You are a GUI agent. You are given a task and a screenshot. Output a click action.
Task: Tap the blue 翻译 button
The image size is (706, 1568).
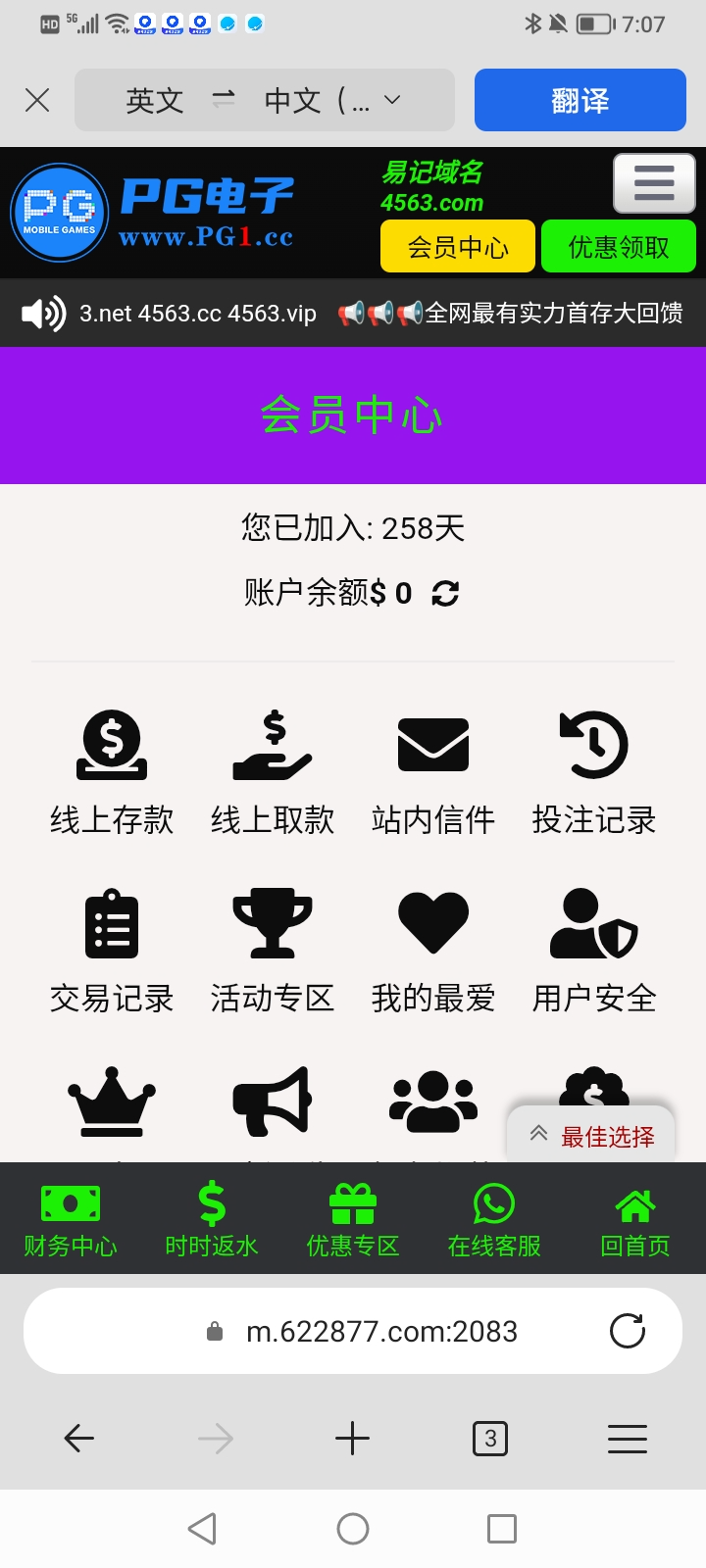click(x=580, y=100)
